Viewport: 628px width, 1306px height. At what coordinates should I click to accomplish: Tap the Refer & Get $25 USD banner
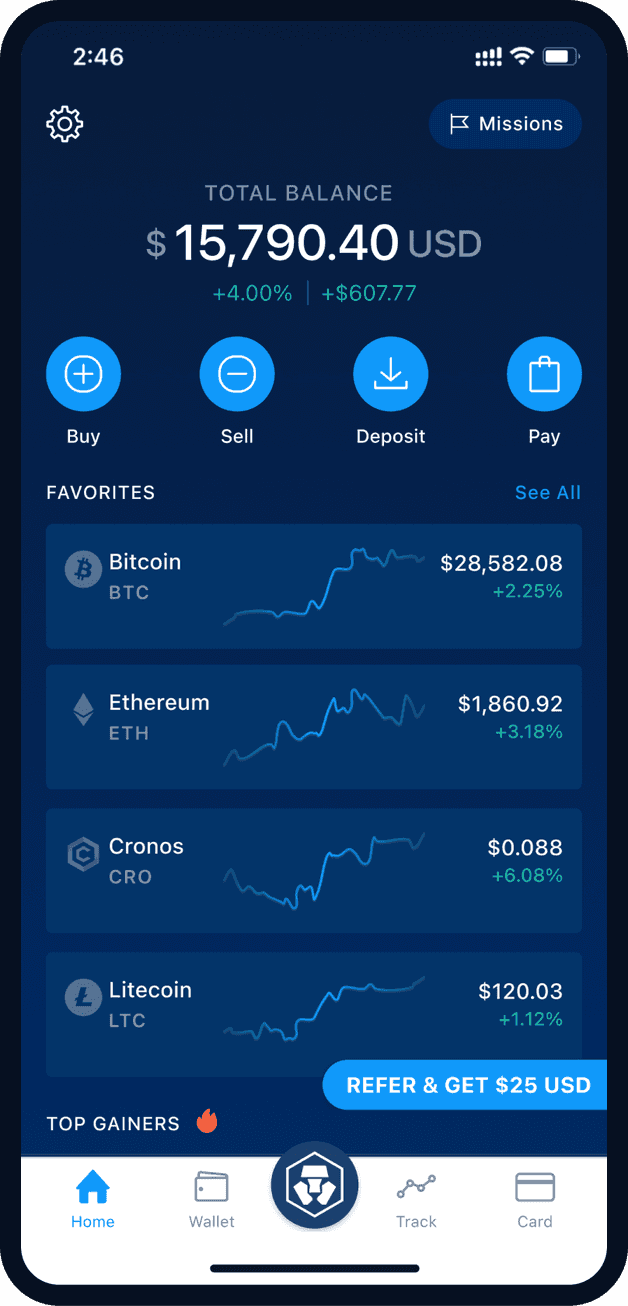(467, 1085)
